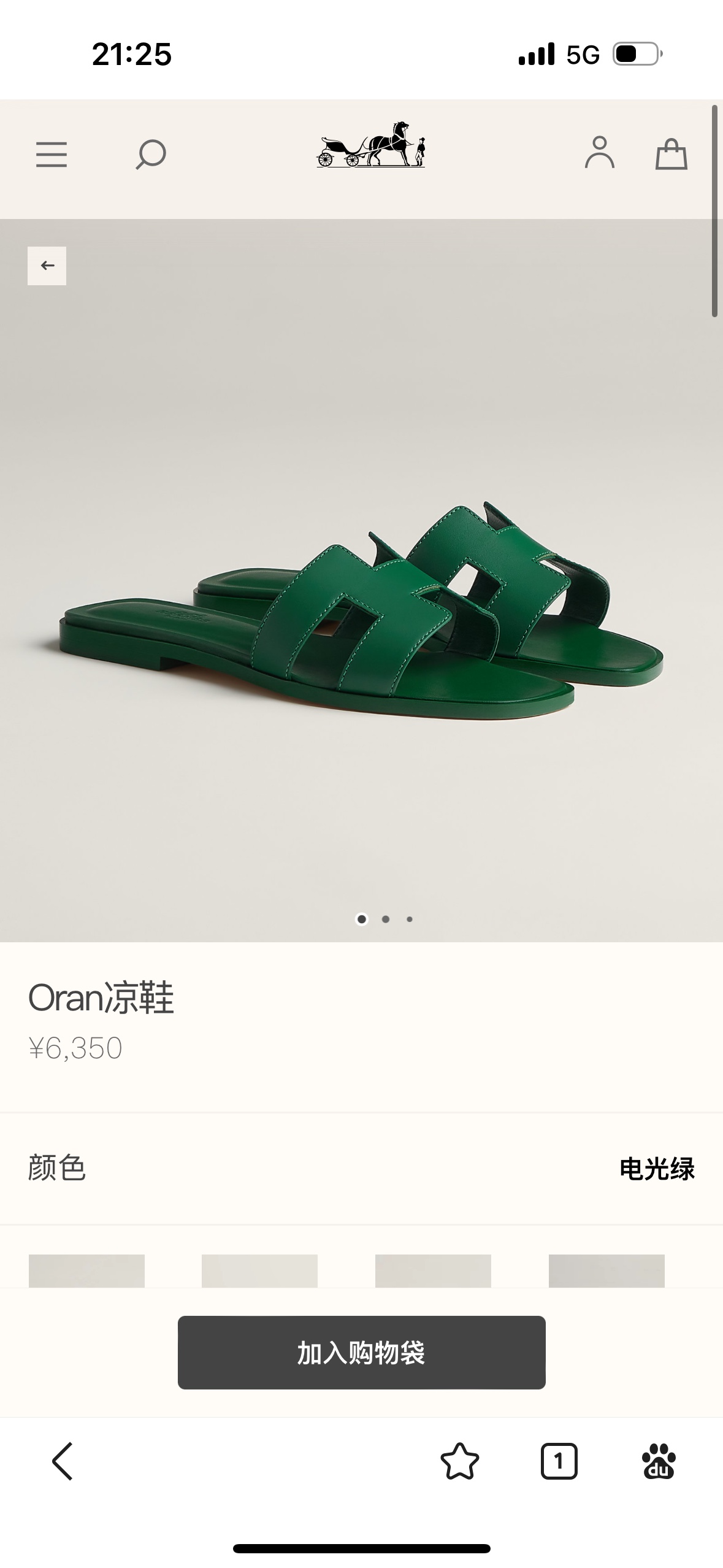Open the hamburger menu
The width and height of the screenshot is (723, 1568).
pos(52,155)
